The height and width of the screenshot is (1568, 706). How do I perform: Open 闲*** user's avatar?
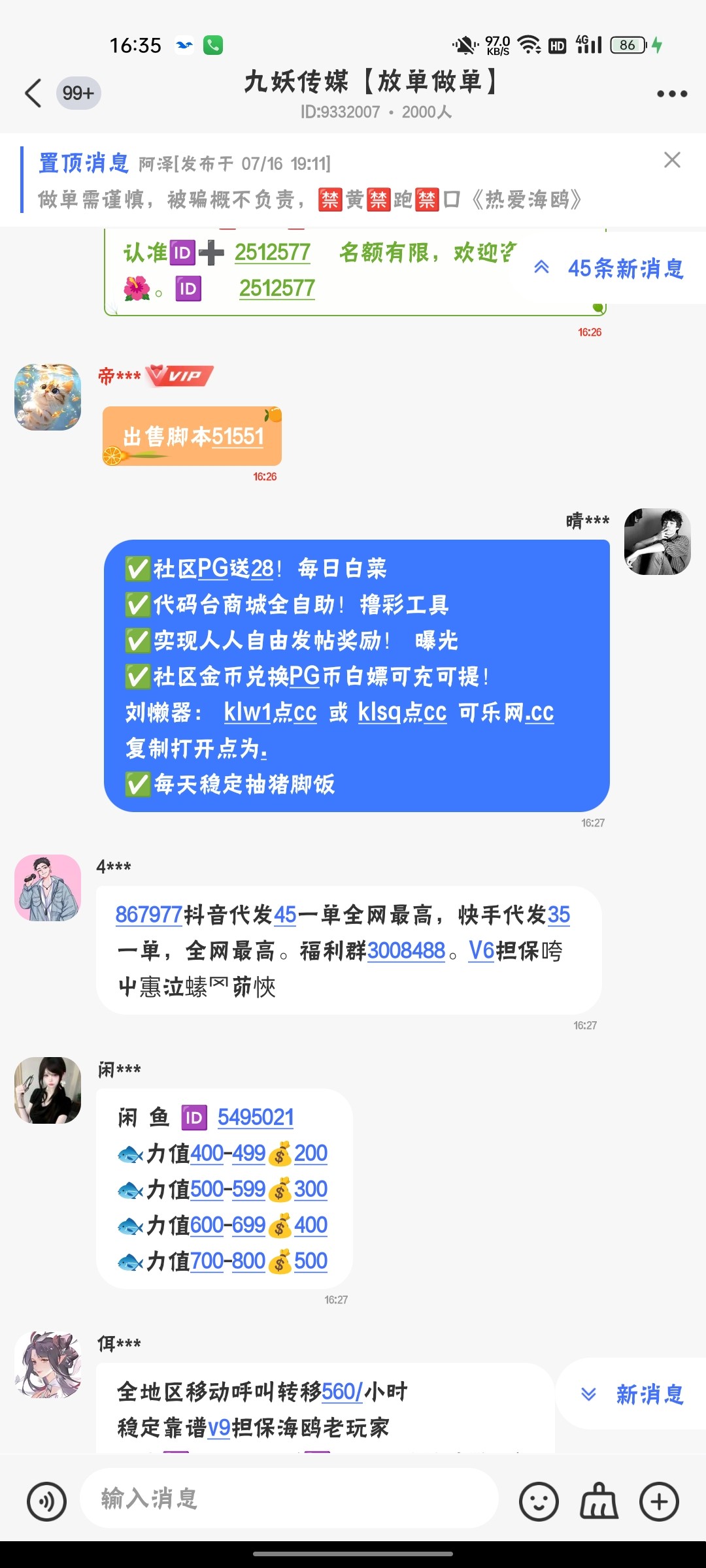[x=47, y=1090]
